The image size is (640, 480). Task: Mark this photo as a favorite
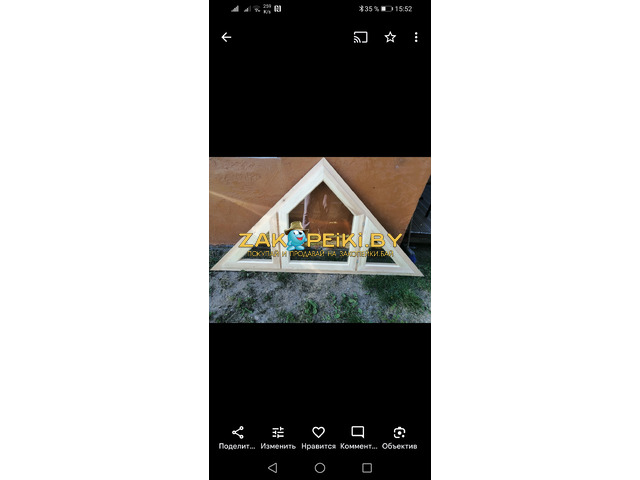click(390, 37)
